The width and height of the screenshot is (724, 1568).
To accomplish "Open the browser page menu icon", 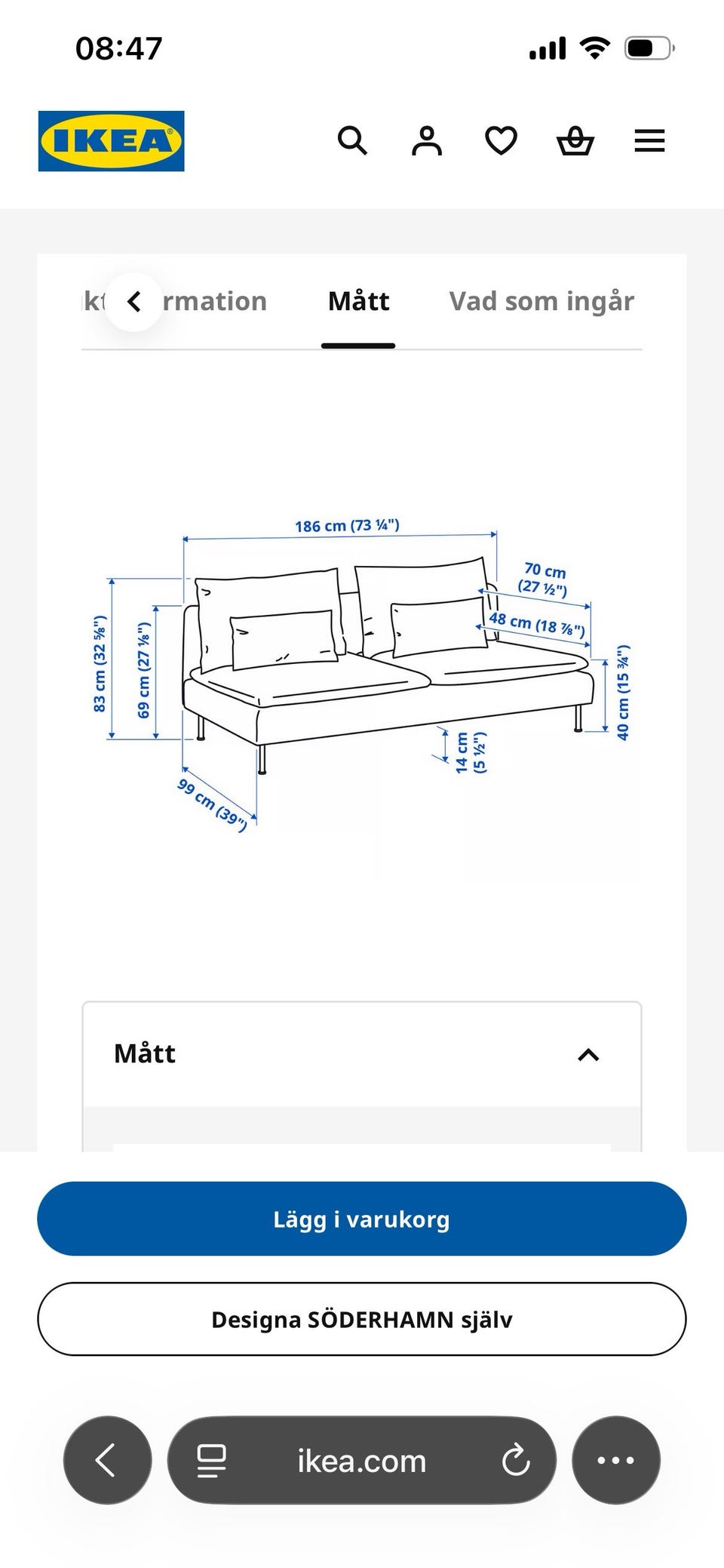I will (x=211, y=1460).
